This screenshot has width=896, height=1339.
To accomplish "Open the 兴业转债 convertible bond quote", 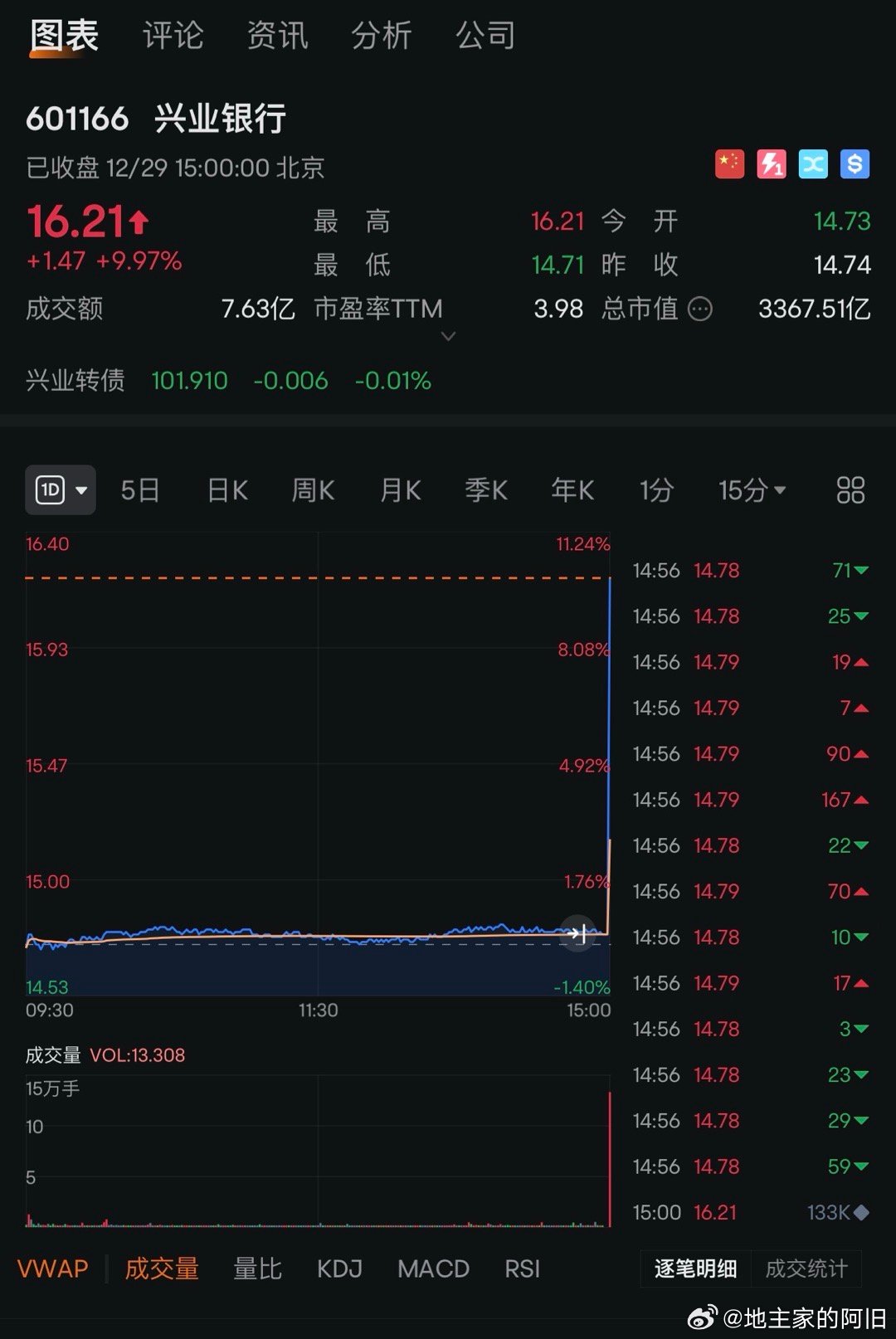I will click(x=228, y=381).
